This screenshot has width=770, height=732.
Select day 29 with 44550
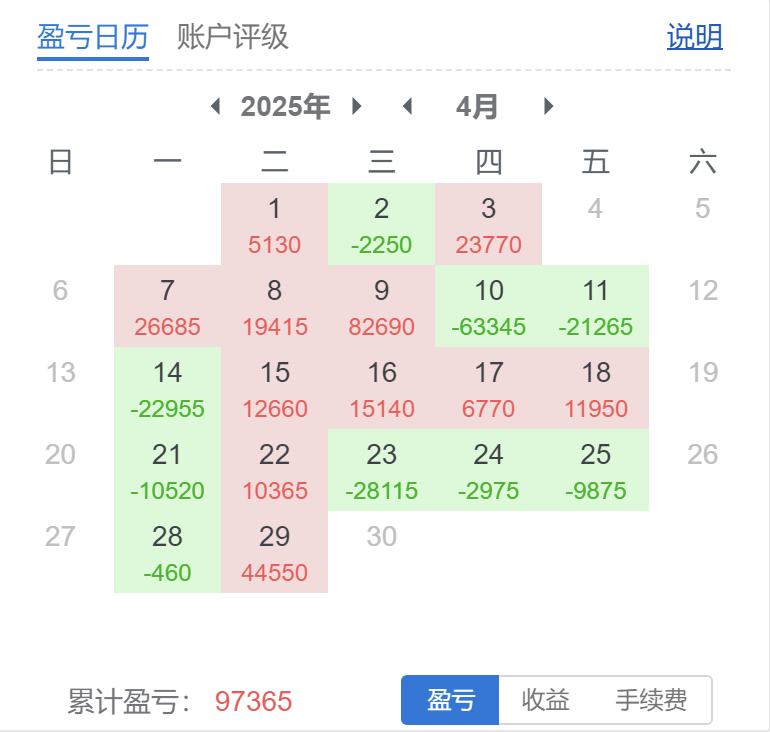(274, 553)
